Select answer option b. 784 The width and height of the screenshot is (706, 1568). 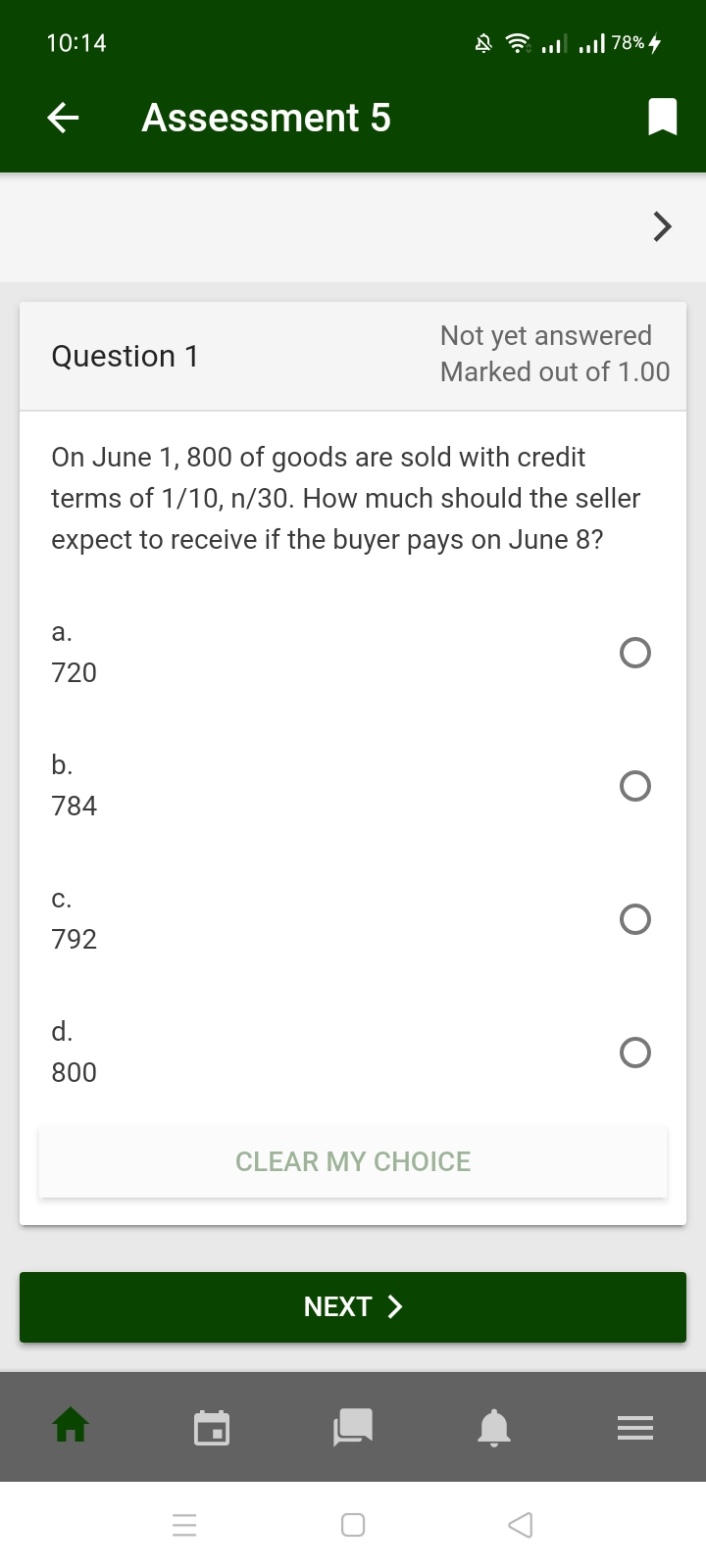[635, 786]
